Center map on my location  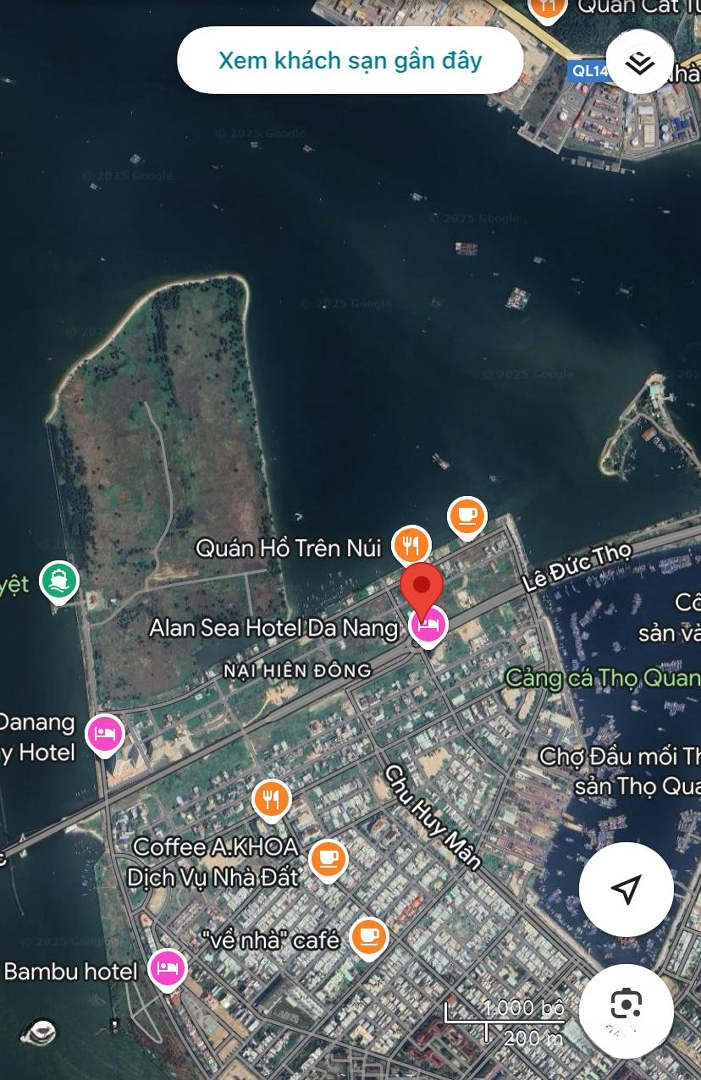[x=626, y=889]
